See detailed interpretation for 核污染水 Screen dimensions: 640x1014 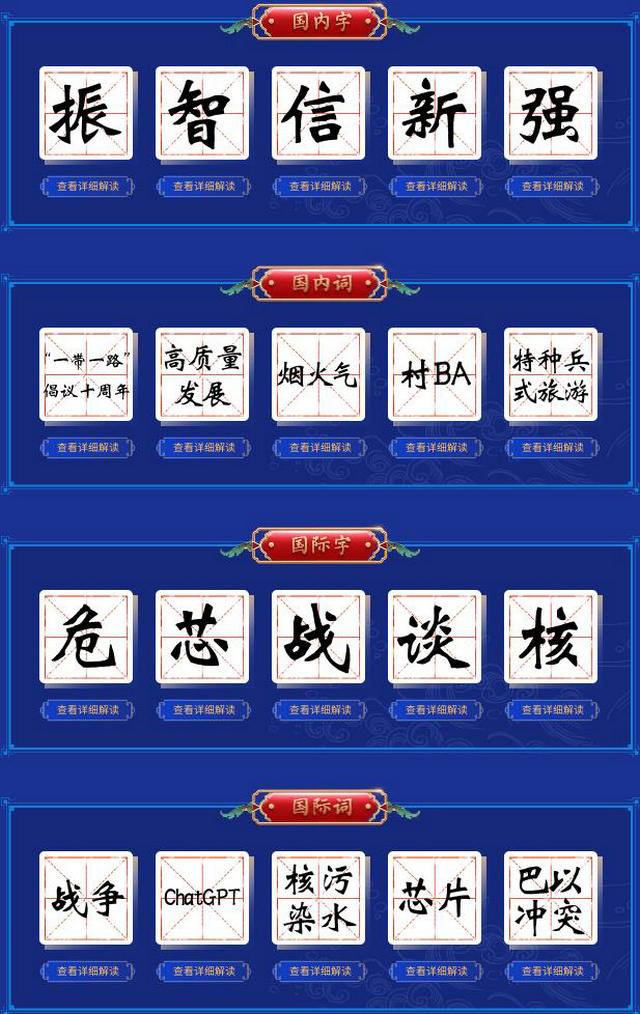(x=320, y=971)
